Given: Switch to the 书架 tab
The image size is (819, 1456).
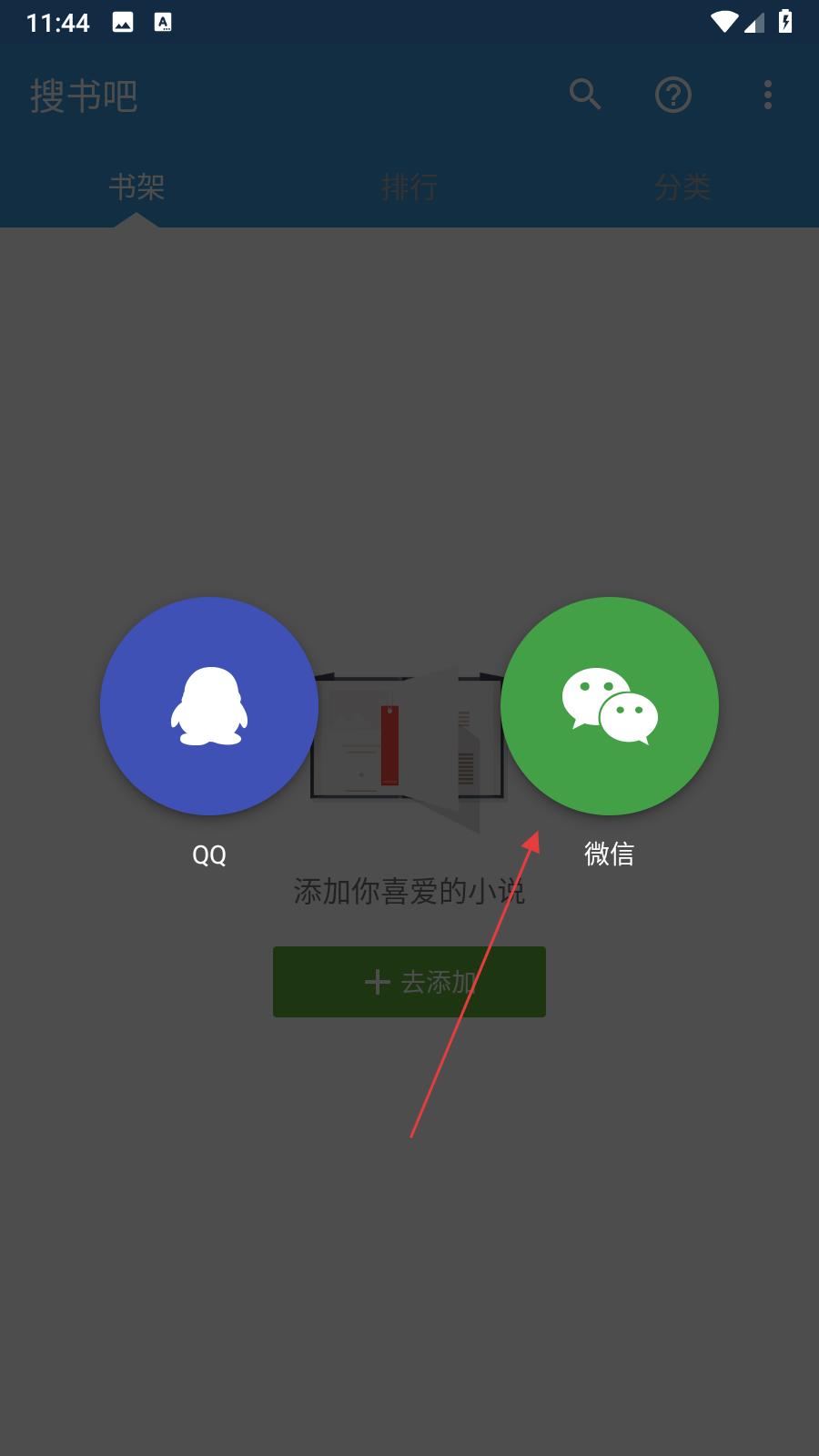Looking at the screenshot, I should 136,187.
